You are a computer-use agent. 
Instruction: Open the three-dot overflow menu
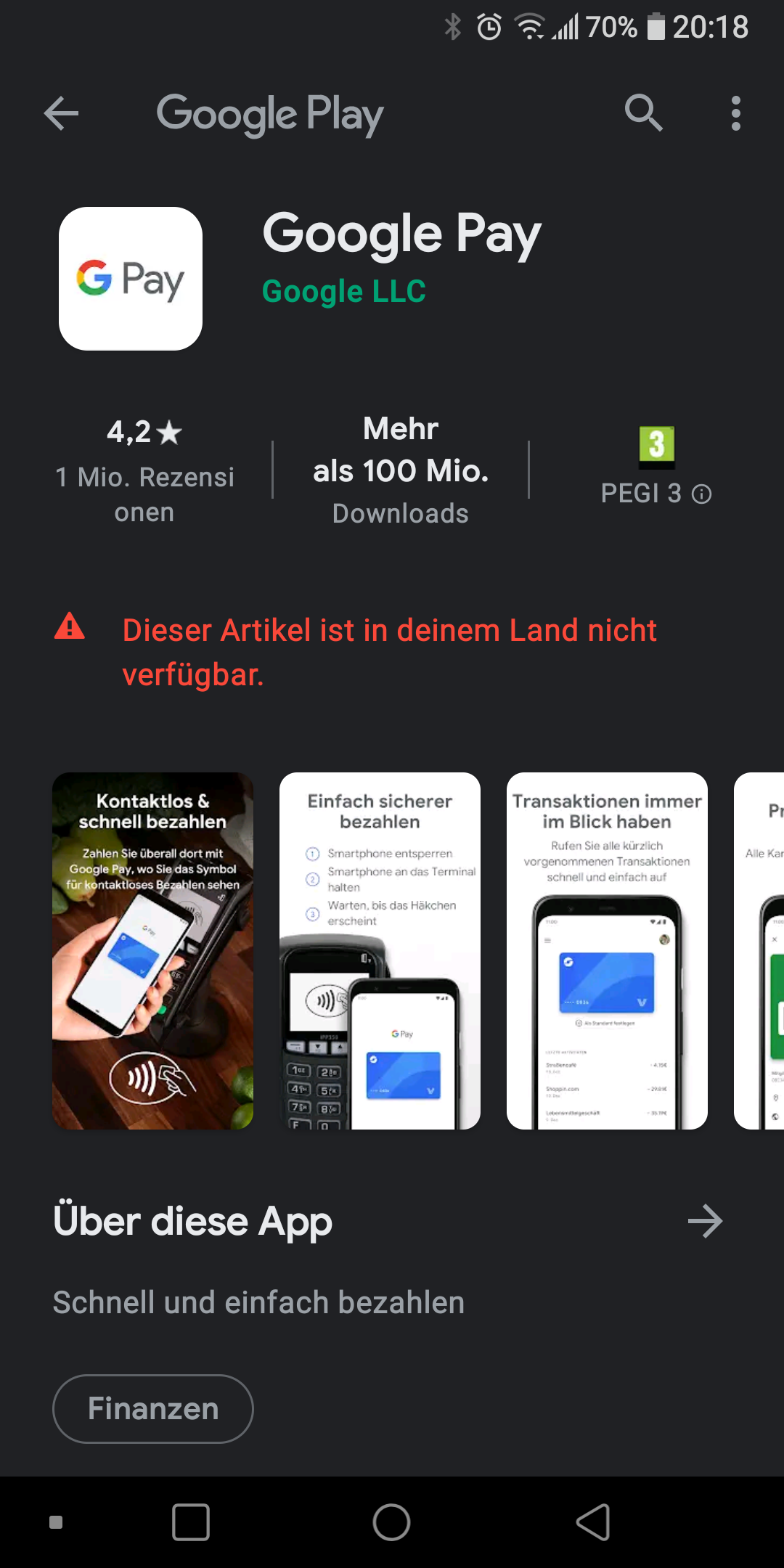click(735, 113)
